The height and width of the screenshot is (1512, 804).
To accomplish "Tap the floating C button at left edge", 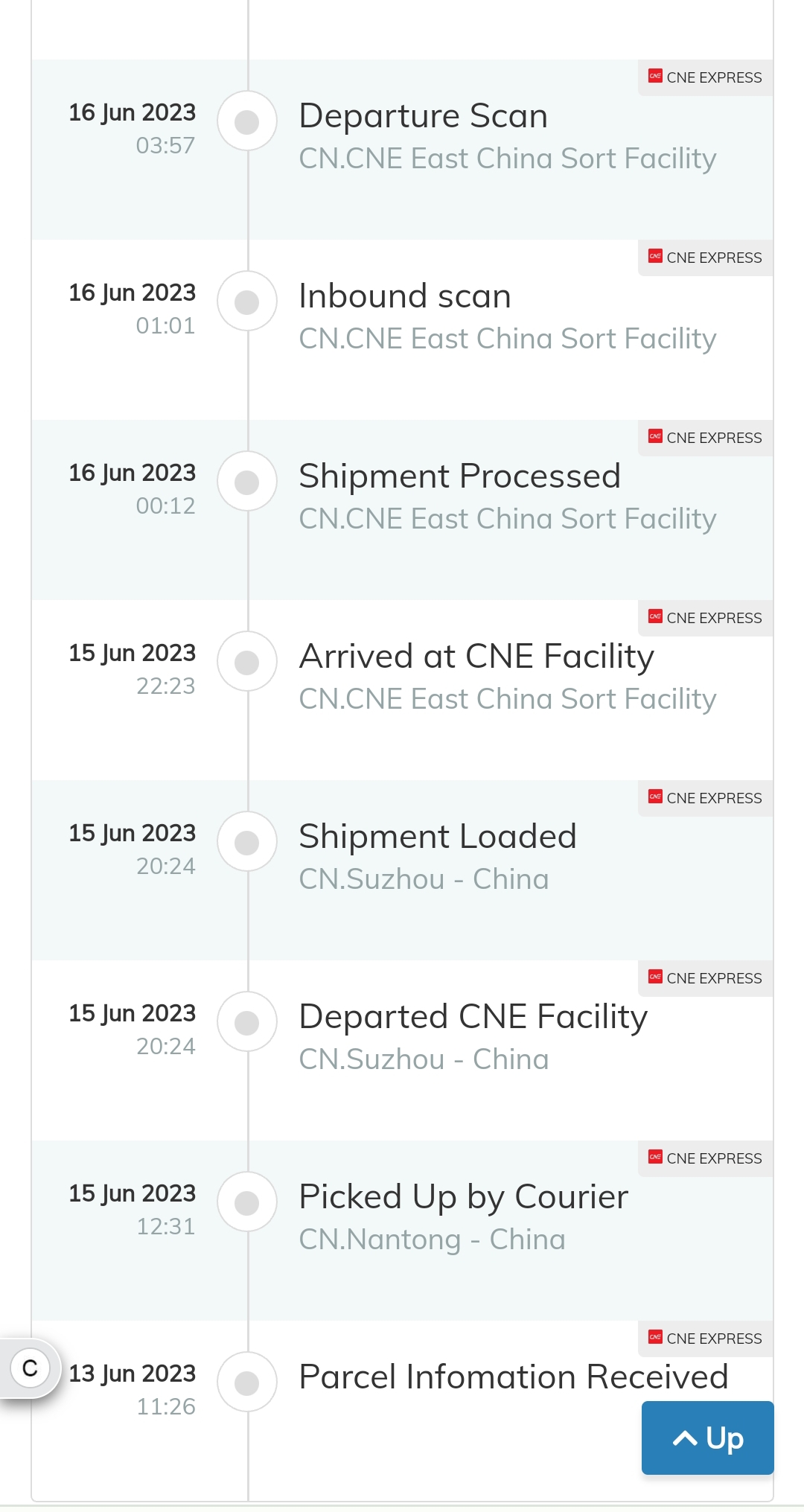I will click(30, 1368).
